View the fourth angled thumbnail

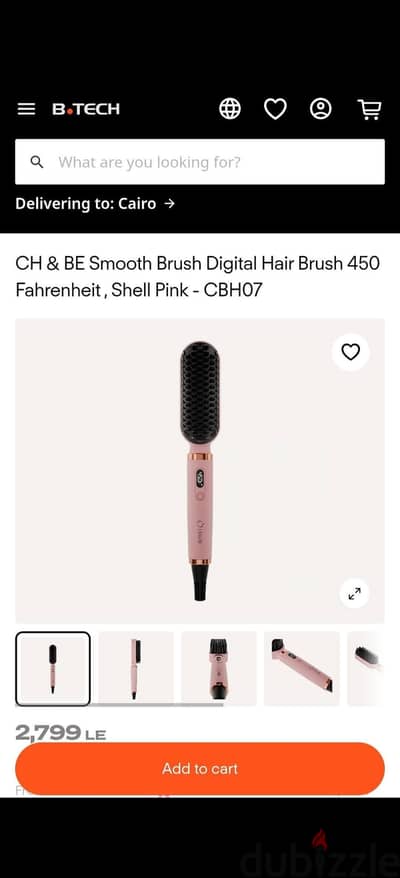(301, 669)
